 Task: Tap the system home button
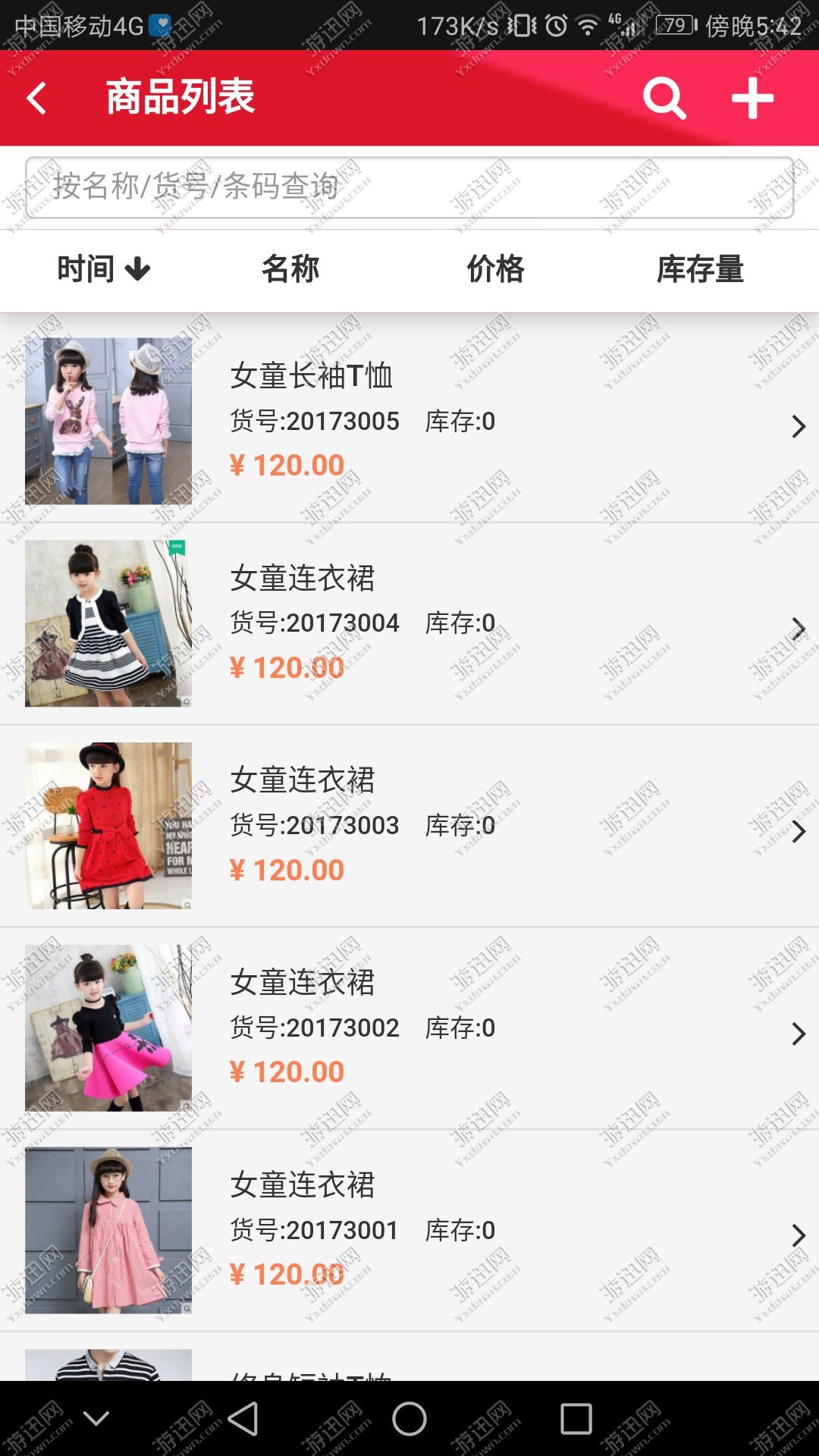(x=409, y=1419)
